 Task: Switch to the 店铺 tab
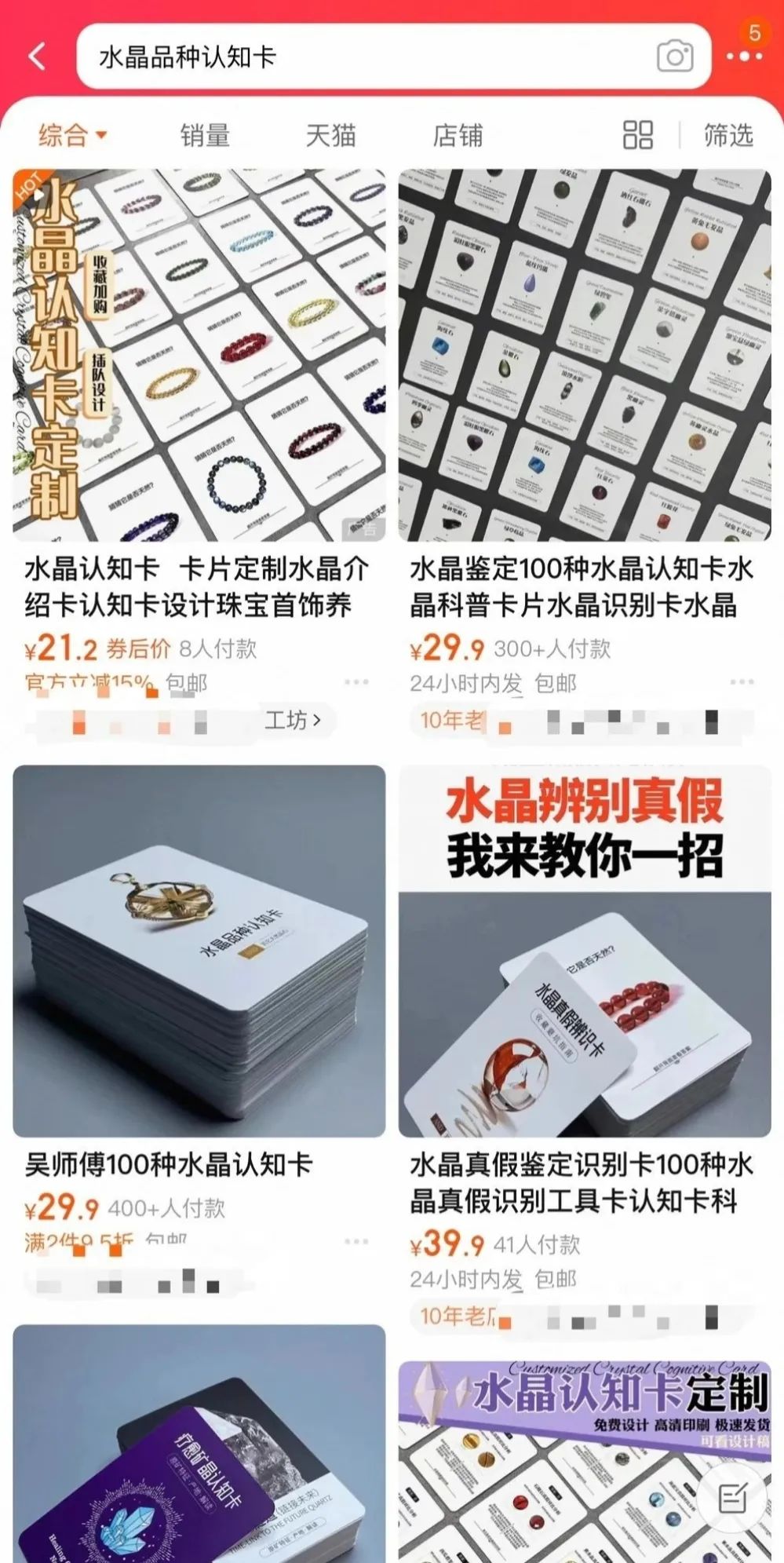click(x=458, y=135)
